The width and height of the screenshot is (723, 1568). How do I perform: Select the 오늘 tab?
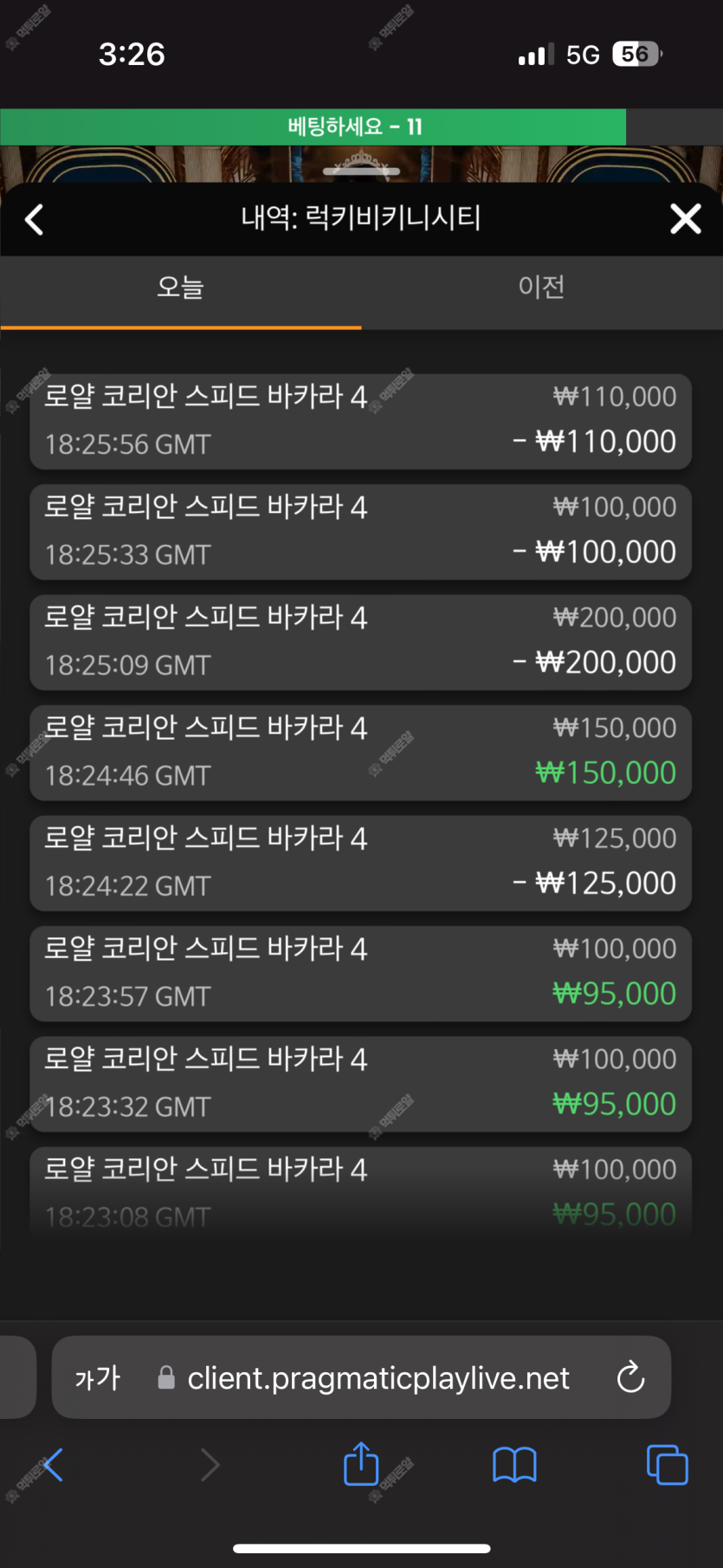point(180,287)
